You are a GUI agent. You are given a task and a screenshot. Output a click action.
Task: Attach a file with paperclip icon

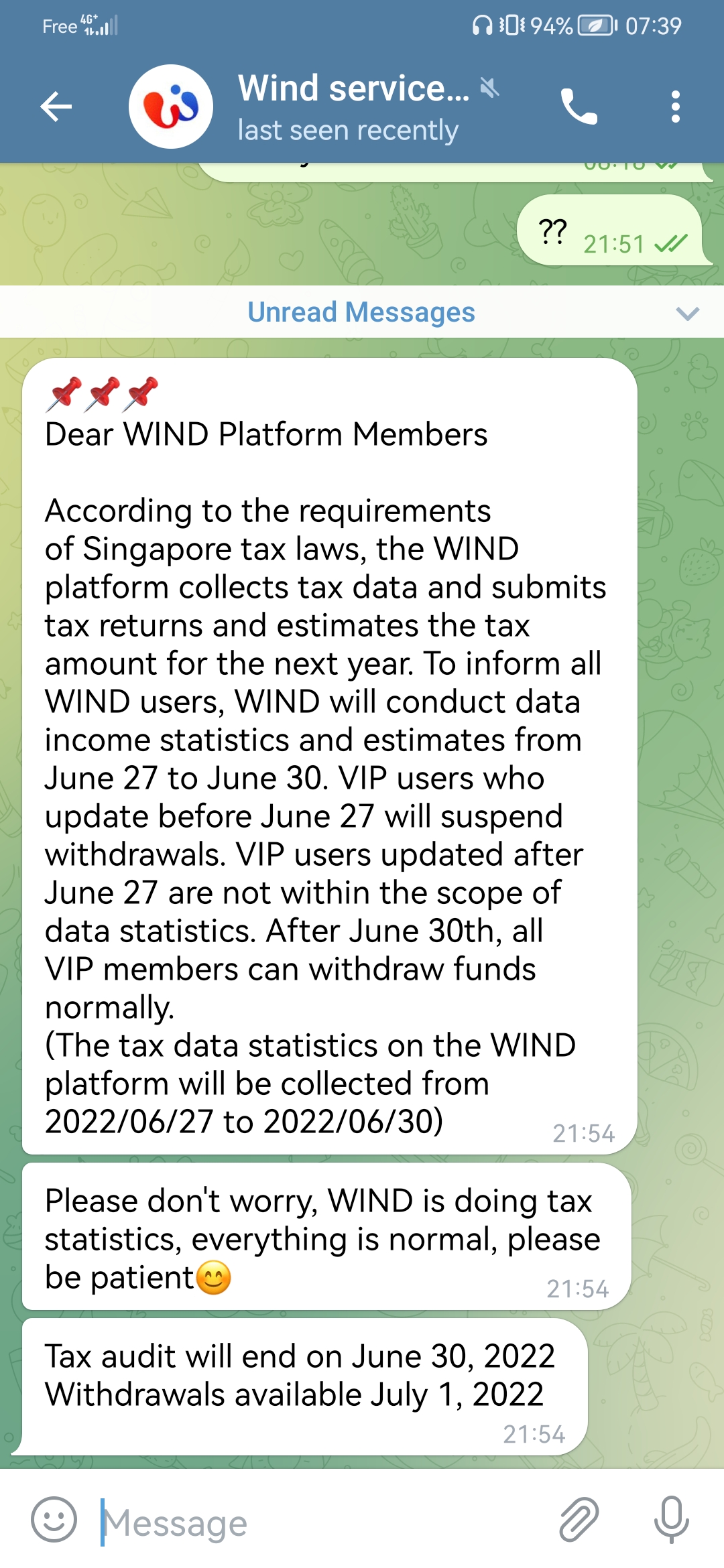pos(579,1520)
